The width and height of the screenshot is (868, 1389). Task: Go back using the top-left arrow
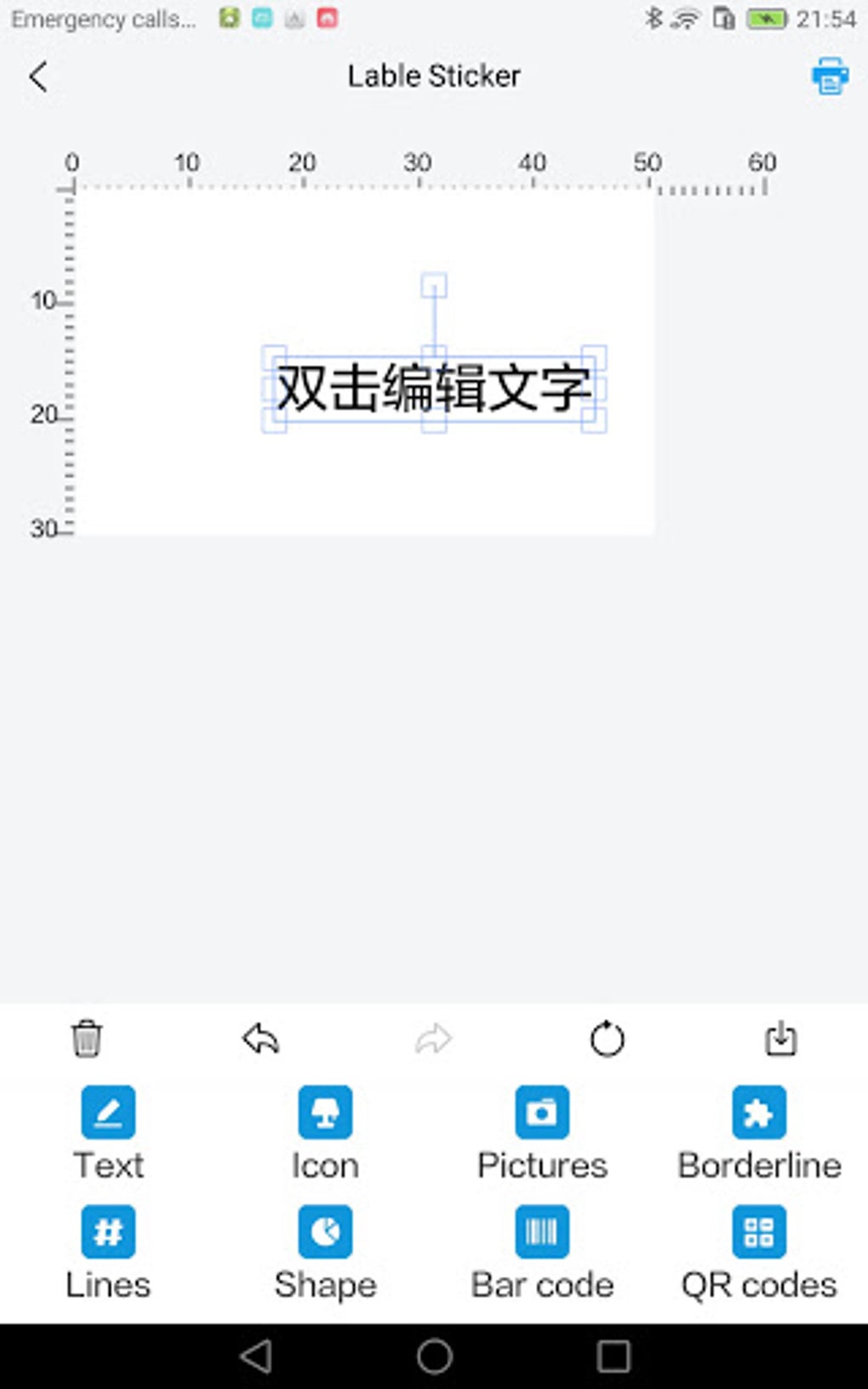coord(37,77)
